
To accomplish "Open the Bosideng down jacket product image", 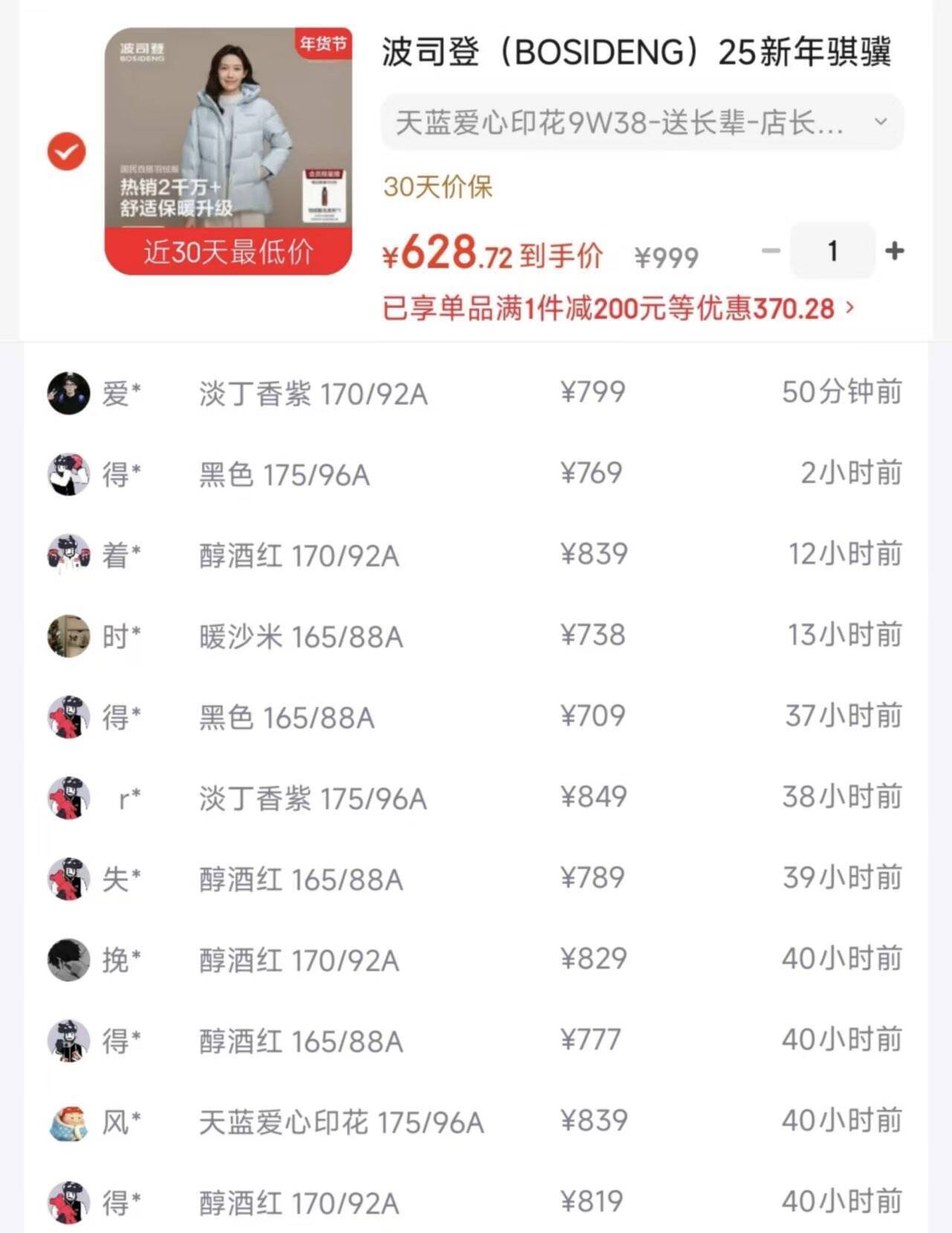I will coord(228,151).
